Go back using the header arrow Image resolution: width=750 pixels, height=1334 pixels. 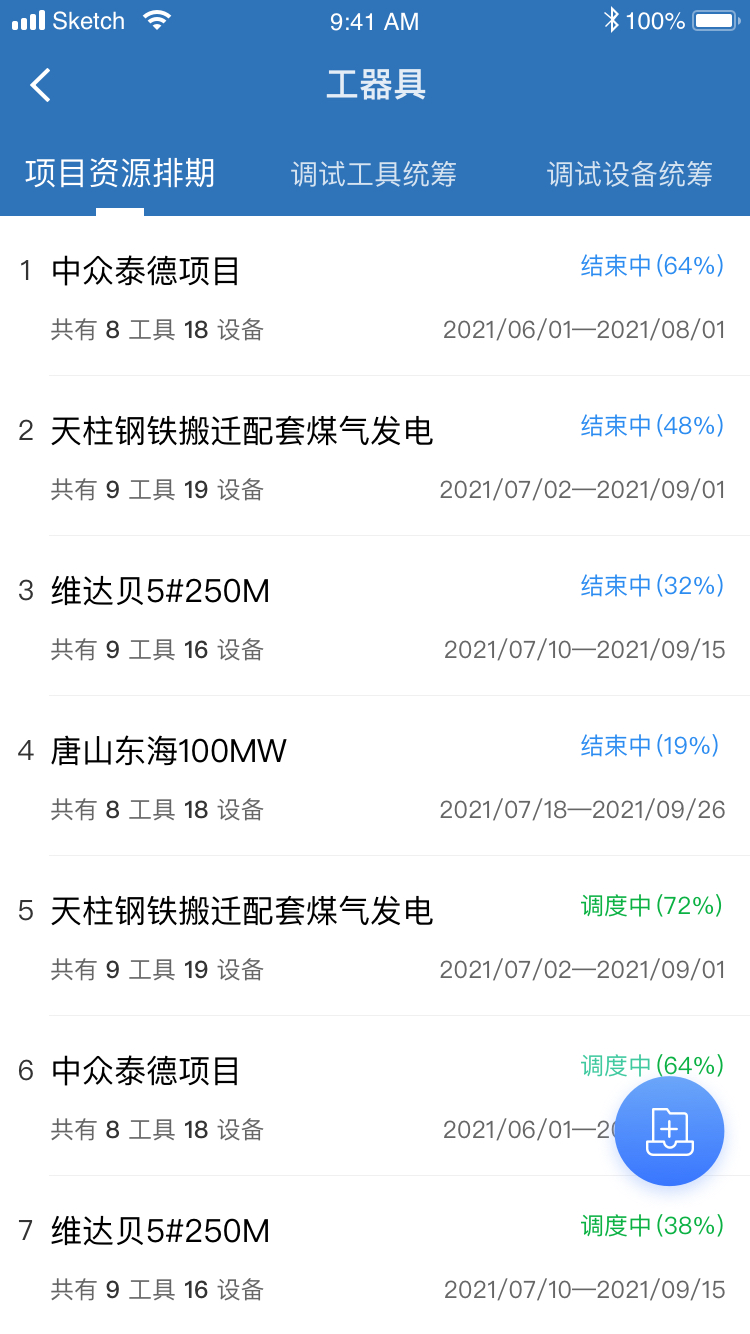[x=40, y=85]
